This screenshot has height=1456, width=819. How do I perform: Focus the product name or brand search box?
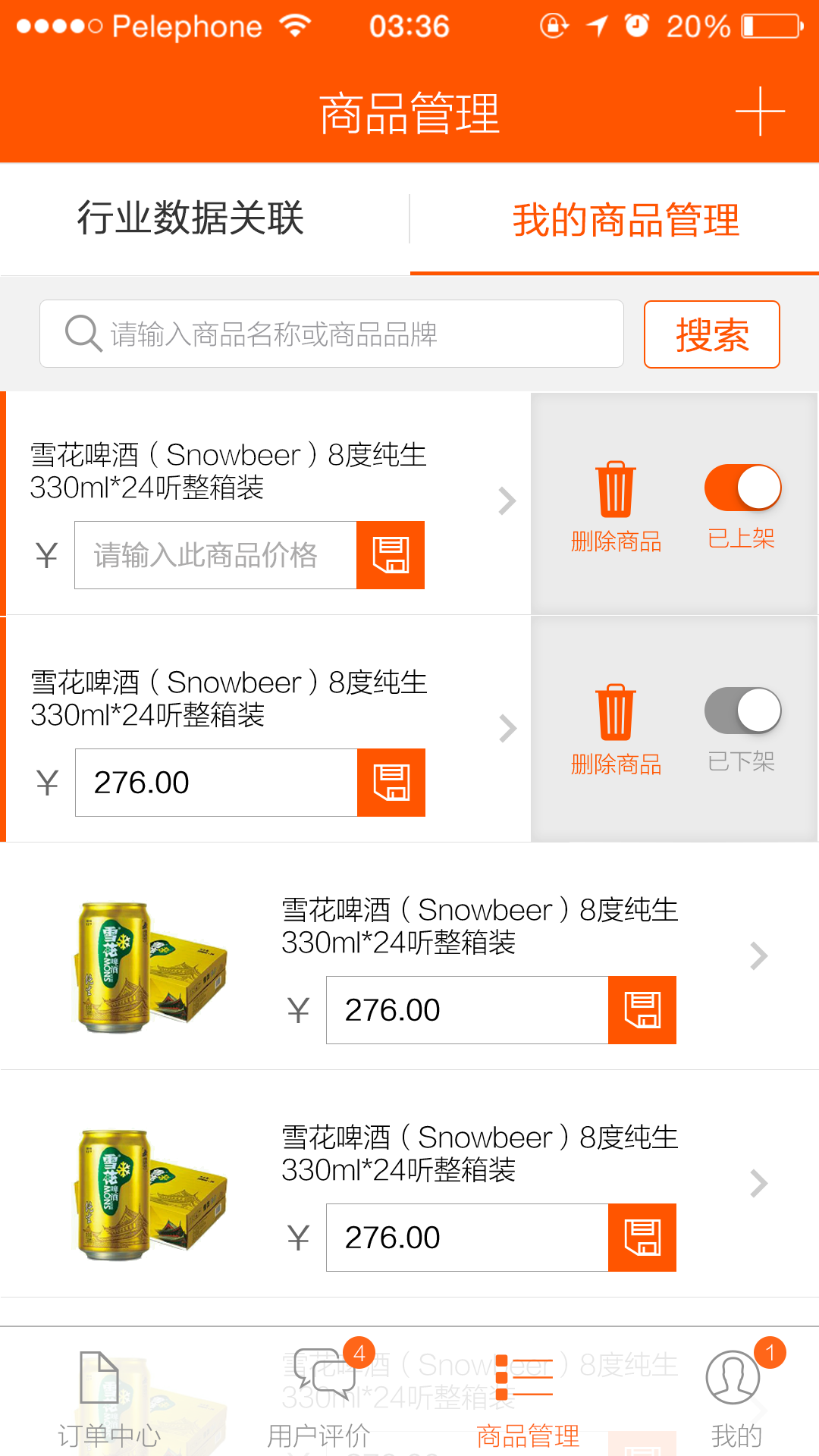(x=332, y=334)
